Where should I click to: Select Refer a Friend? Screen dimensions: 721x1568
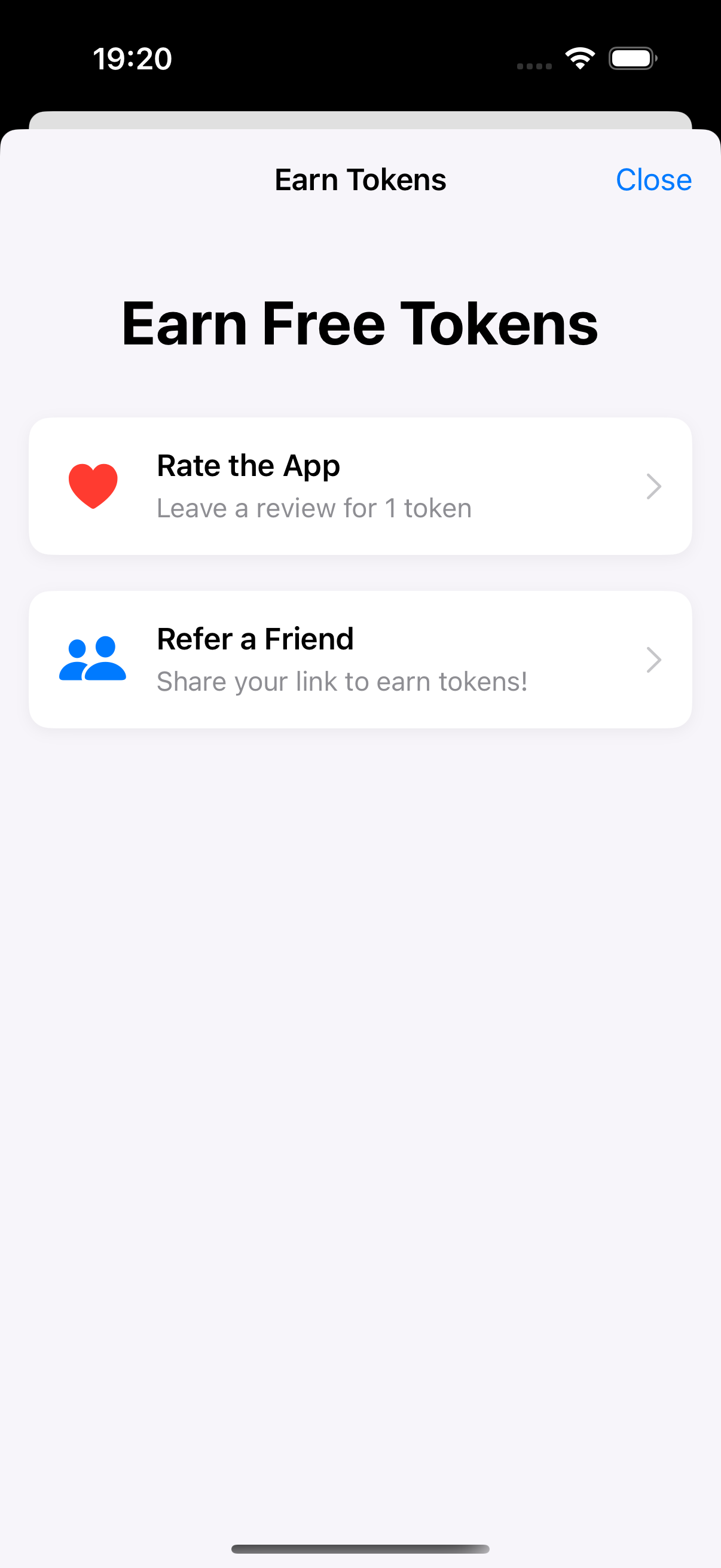359,659
